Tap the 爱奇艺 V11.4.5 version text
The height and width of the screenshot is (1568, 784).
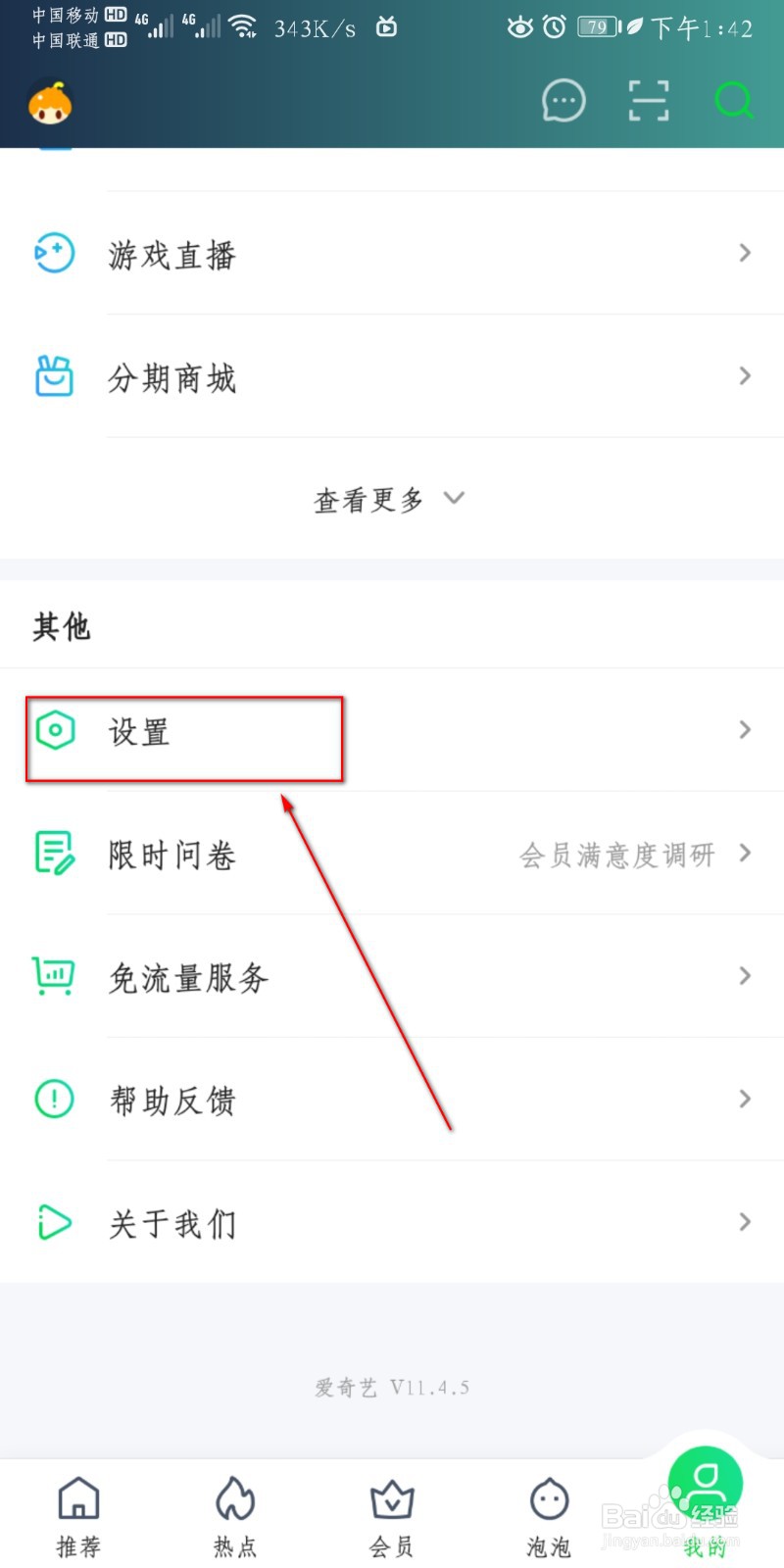[x=392, y=1387]
